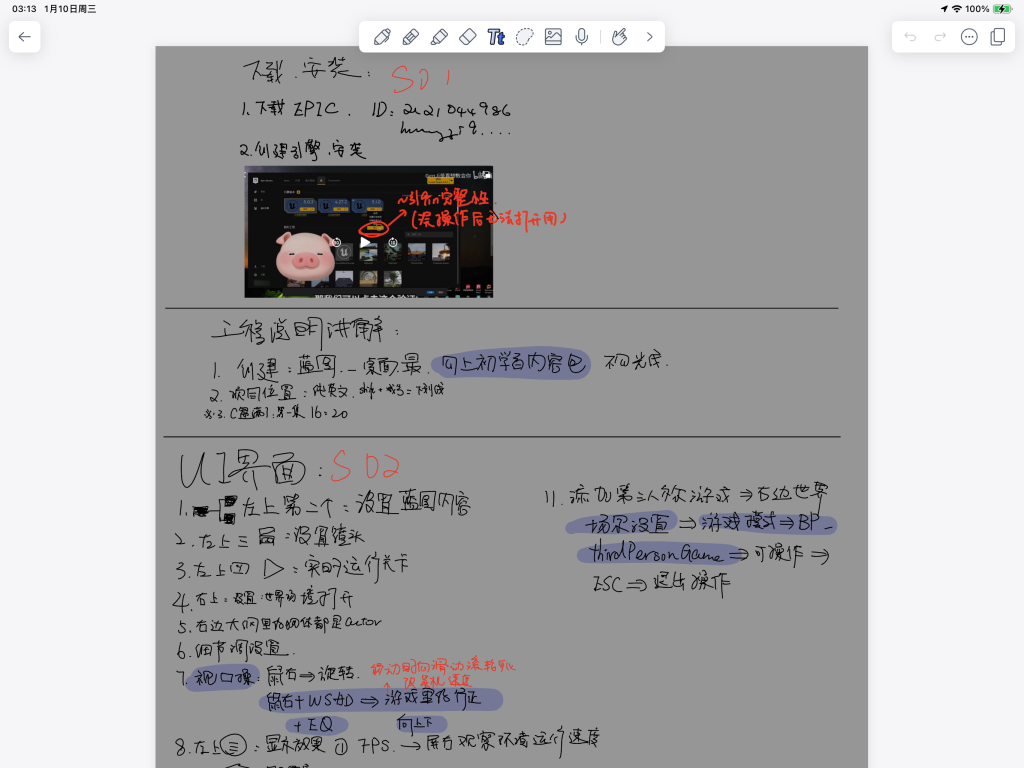
Task: Select the pencil tool
Action: coord(410,37)
